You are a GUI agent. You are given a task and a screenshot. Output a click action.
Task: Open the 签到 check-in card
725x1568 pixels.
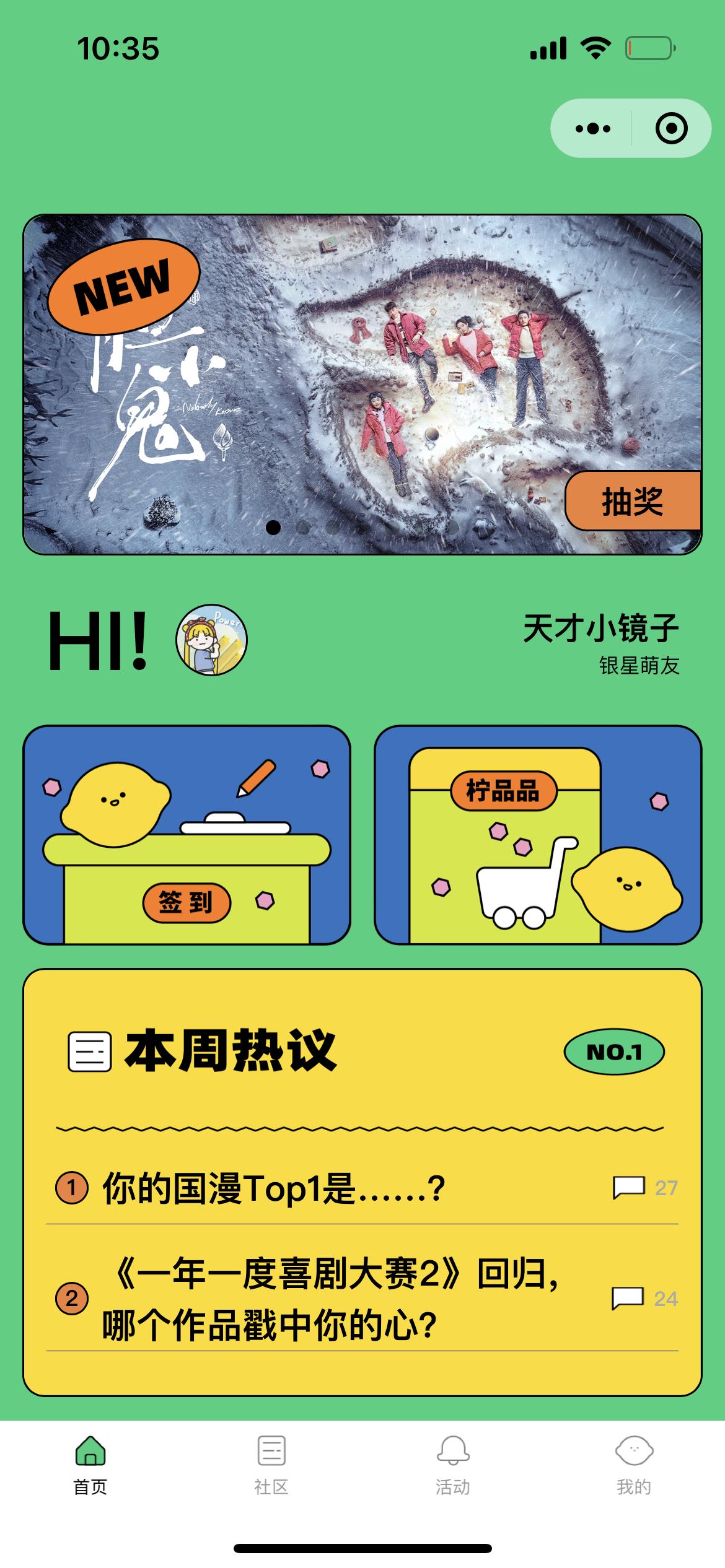coord(187,835)
